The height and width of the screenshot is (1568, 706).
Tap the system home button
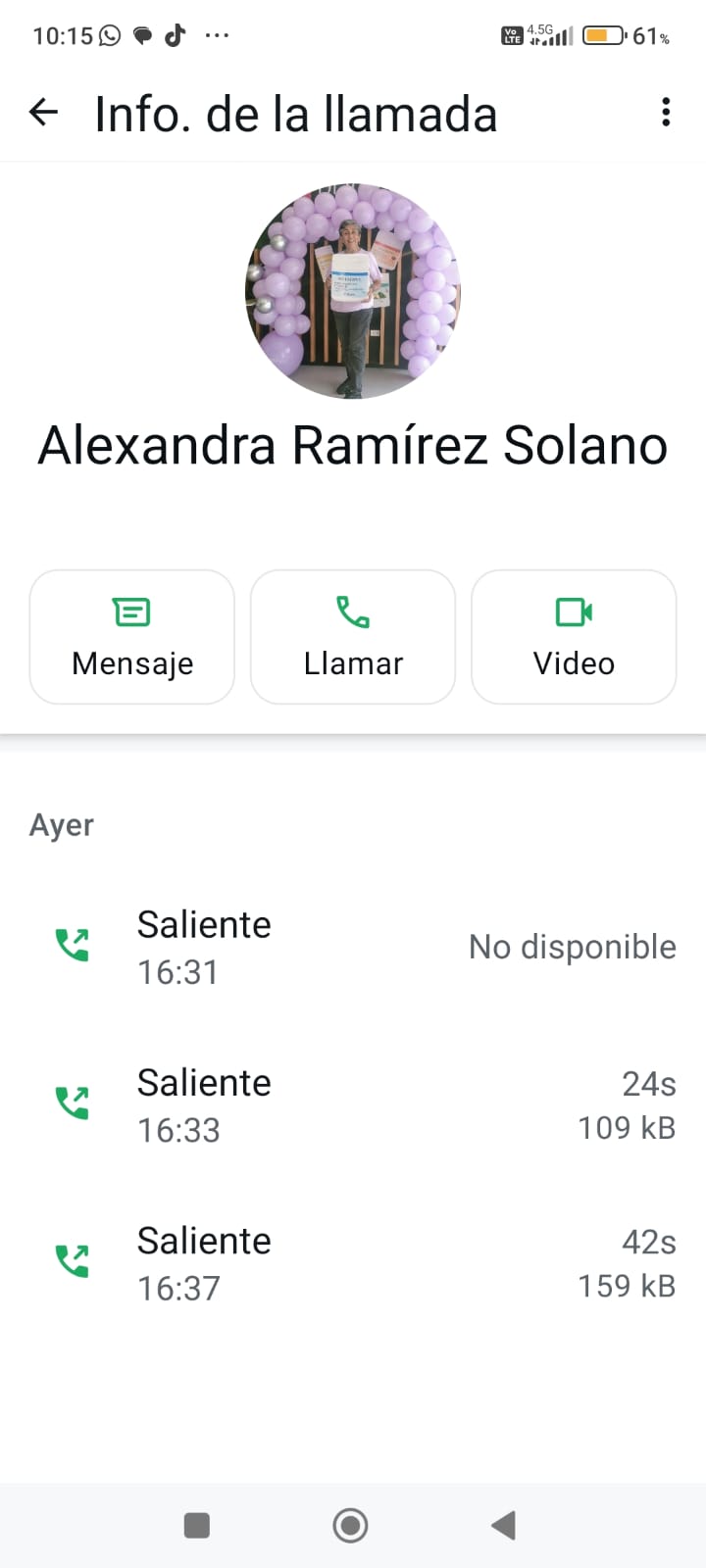tap(350, 1525)
